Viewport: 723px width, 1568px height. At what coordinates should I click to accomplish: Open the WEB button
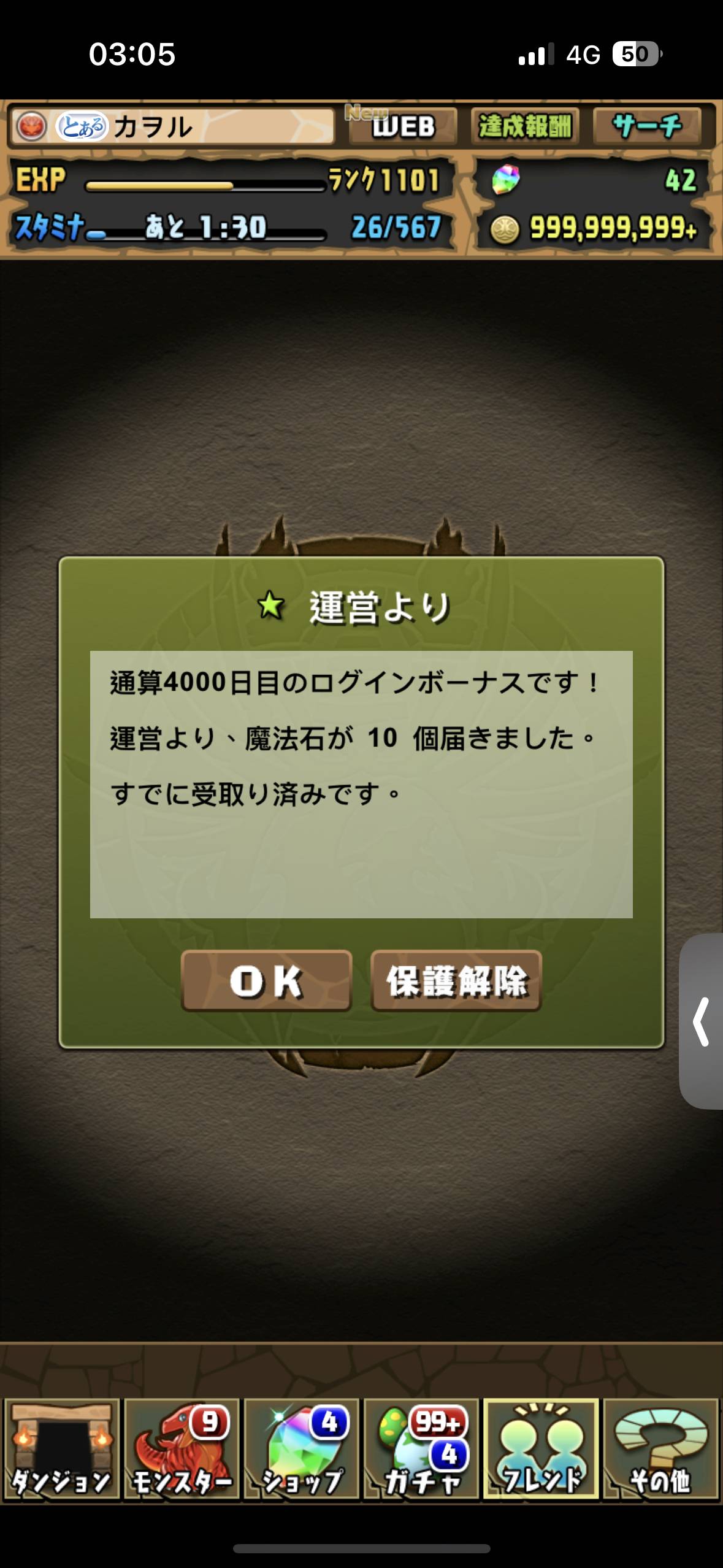[403, 127]
